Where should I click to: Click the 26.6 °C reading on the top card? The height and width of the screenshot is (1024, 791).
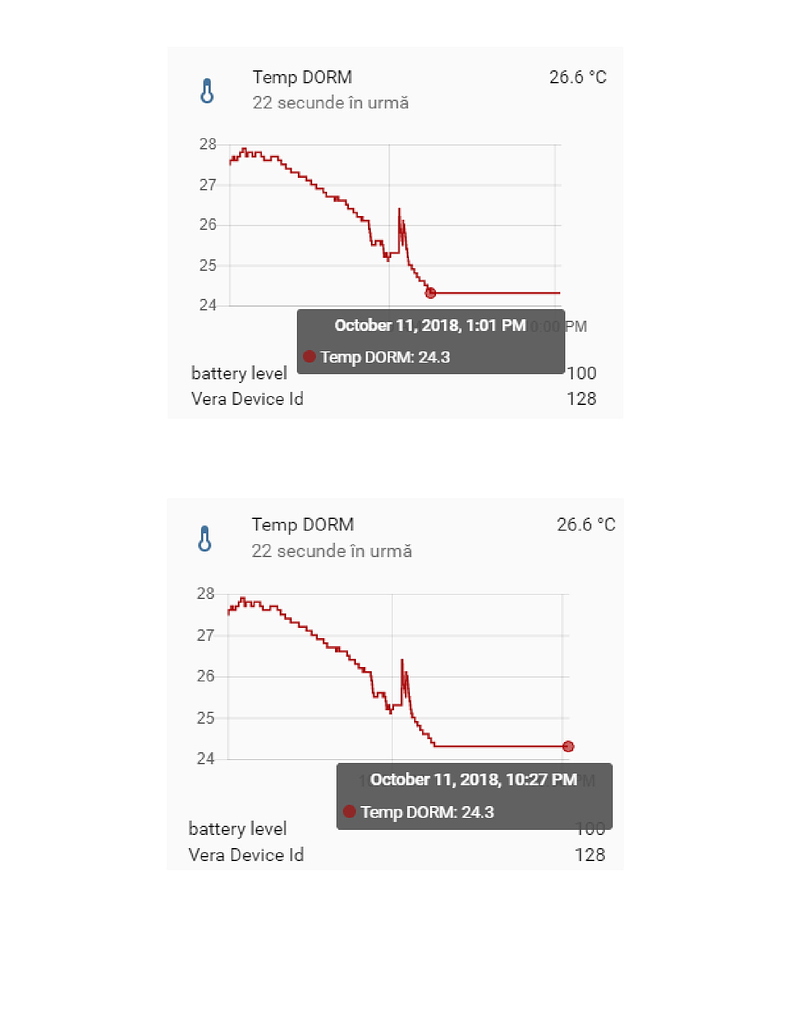pos(576,77)
